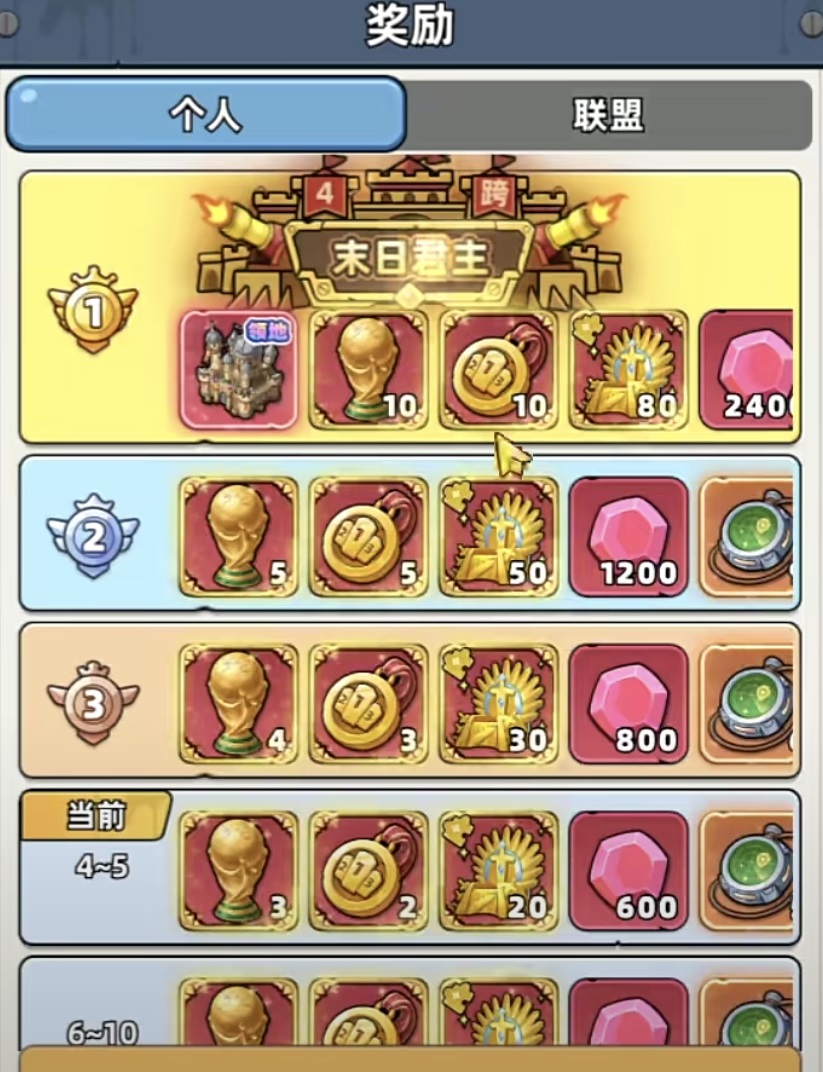The image size is (823, 1072).
Task: Open the throne reward showing 20
Action: (x=498, y=871)
